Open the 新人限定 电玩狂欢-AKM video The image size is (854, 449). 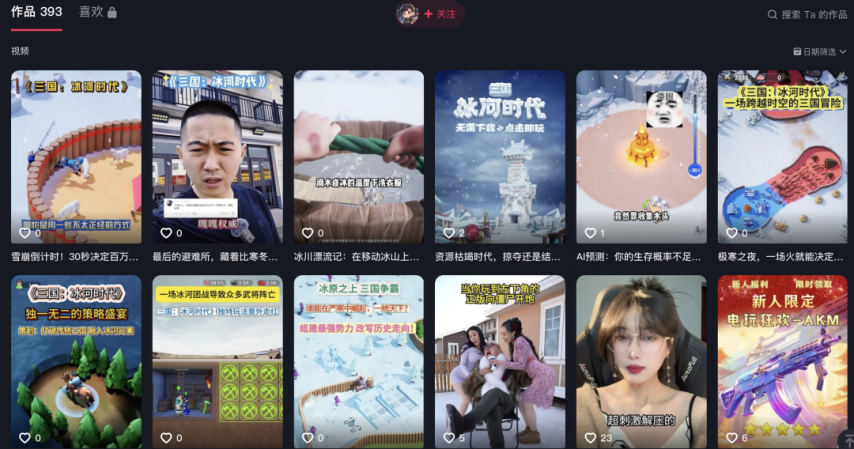(782, 362)
